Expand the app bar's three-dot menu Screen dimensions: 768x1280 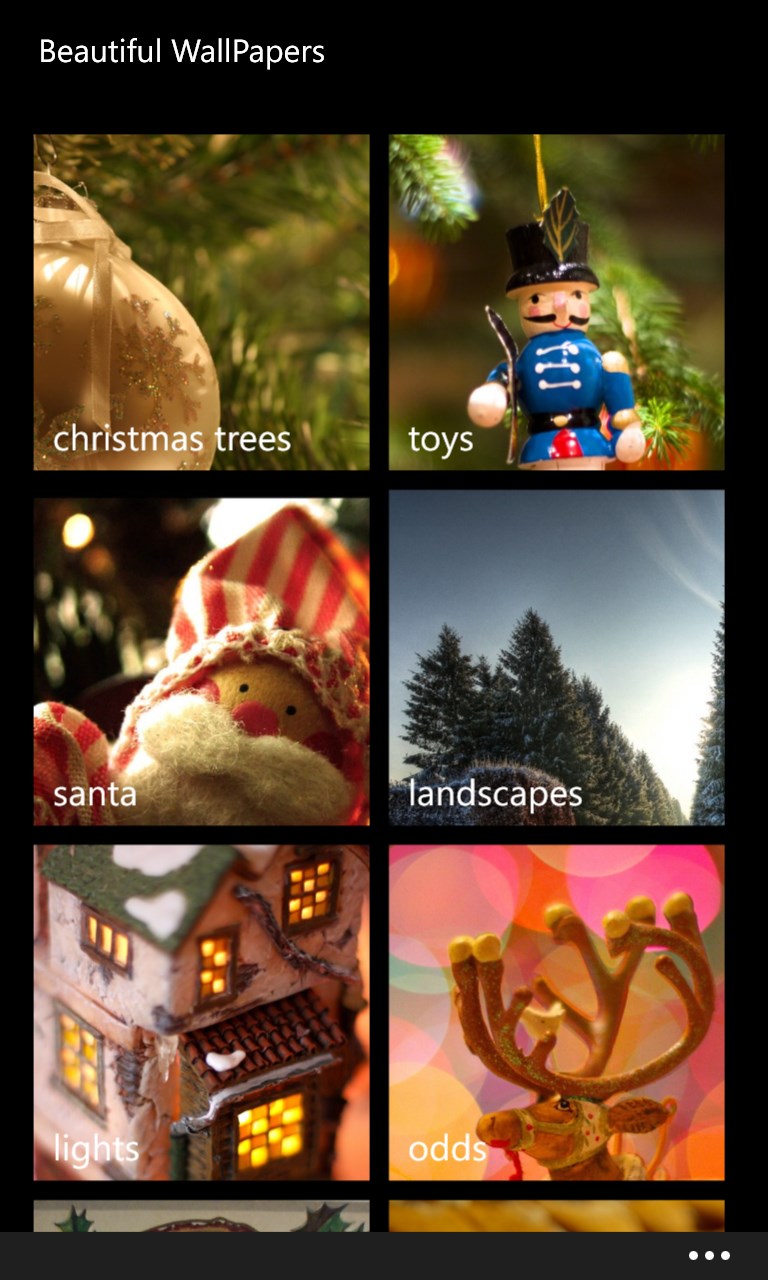coord(709,1256)
